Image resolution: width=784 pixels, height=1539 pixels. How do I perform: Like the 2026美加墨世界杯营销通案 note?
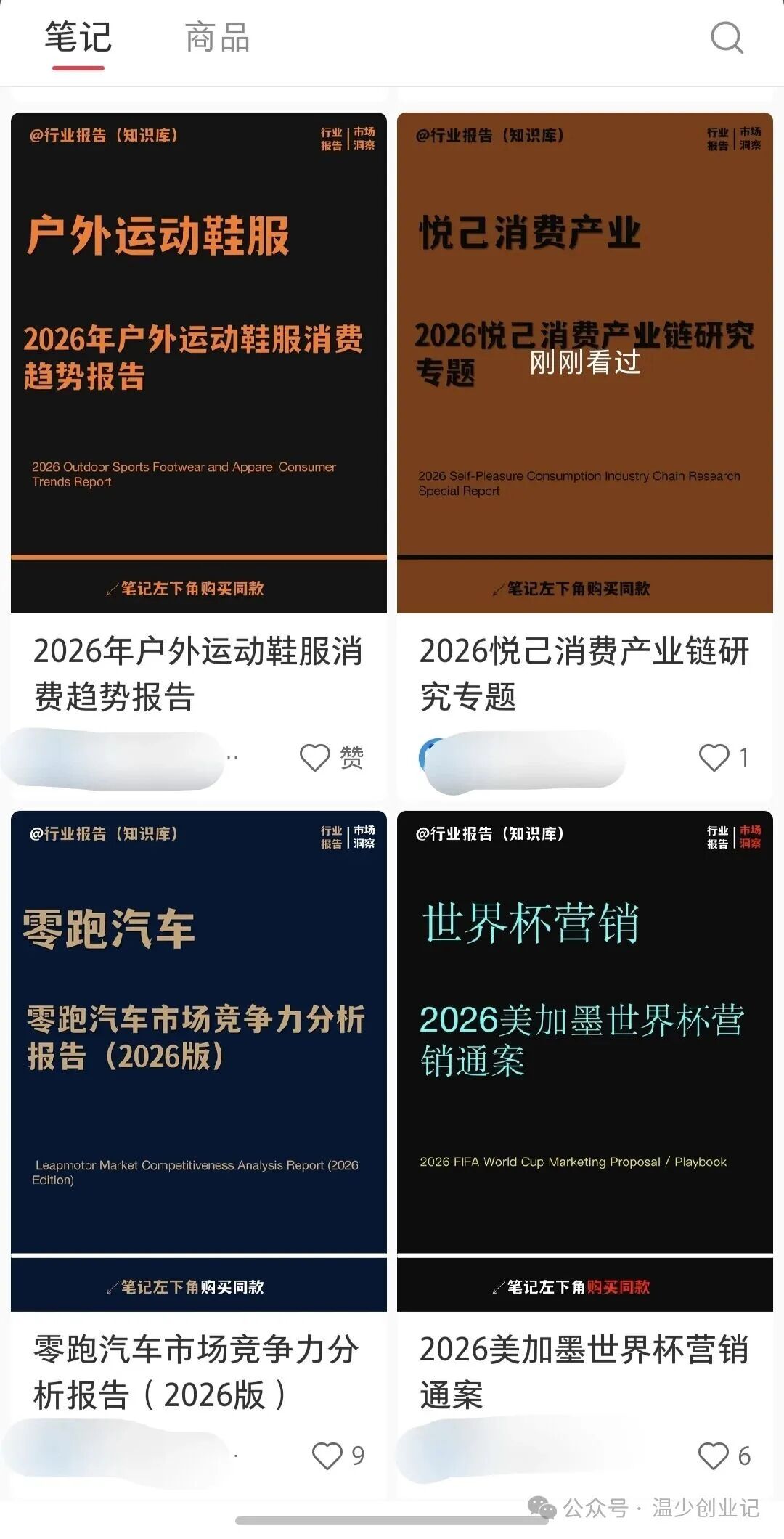click(x=713, y=1456)
